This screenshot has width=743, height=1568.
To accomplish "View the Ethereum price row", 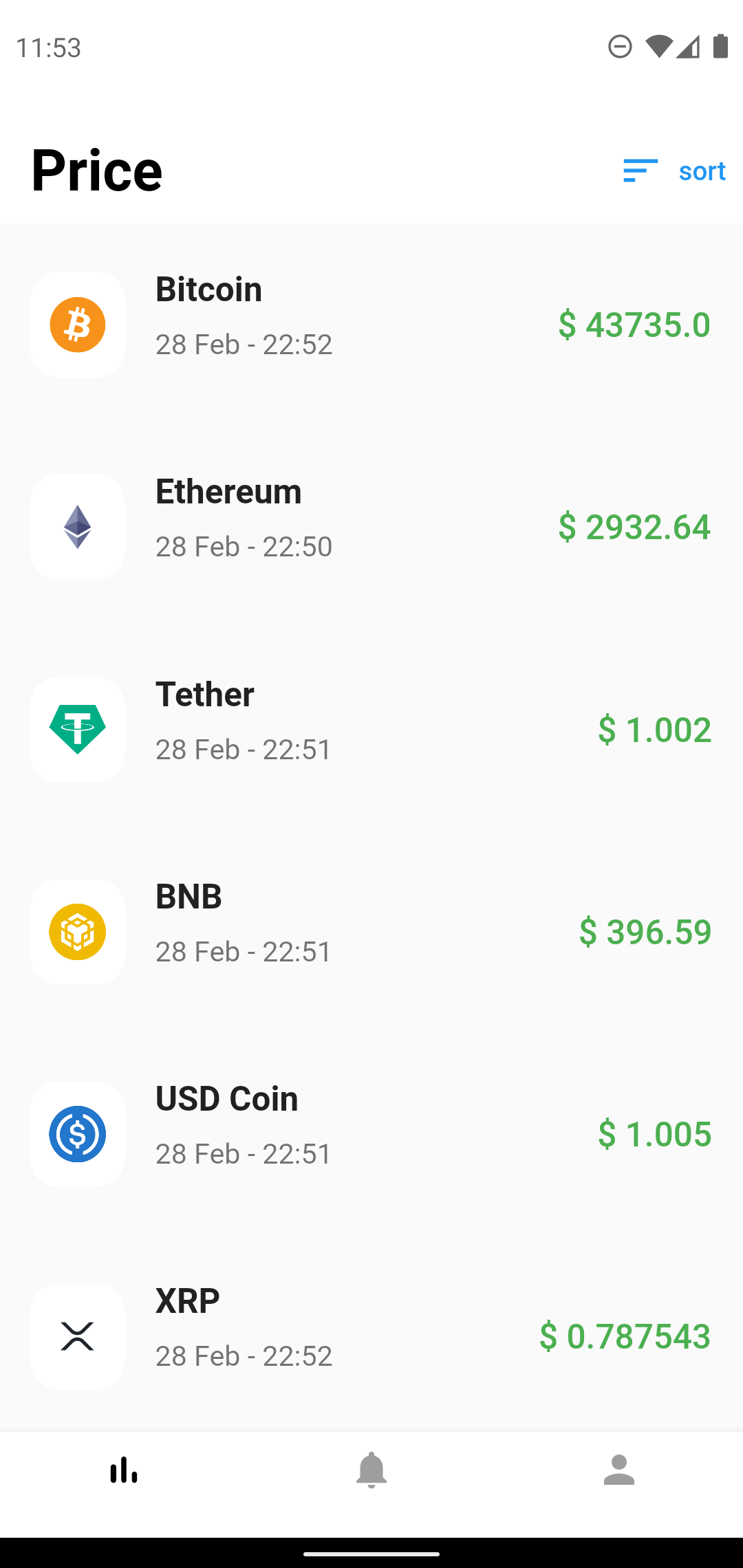I will (371, 527).
